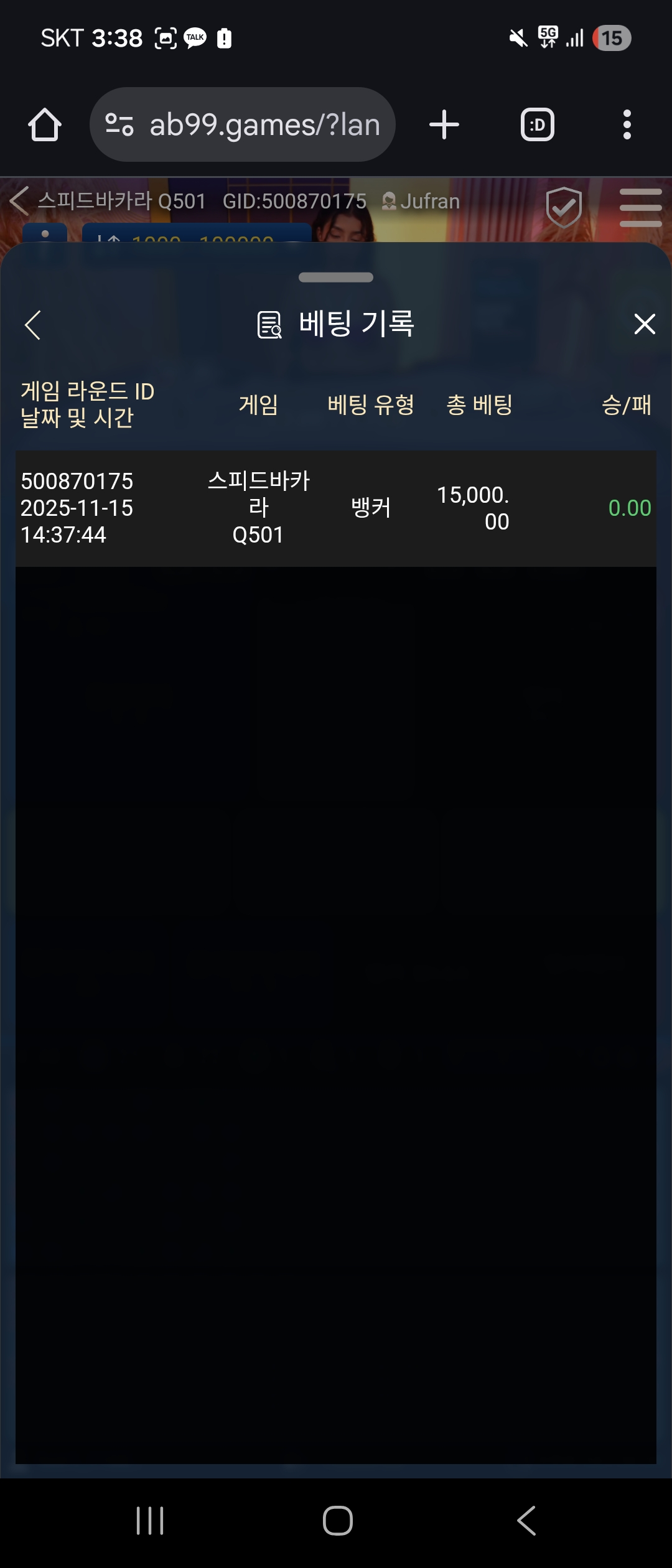Open the browser overflow menu

(x=627, y=125)
